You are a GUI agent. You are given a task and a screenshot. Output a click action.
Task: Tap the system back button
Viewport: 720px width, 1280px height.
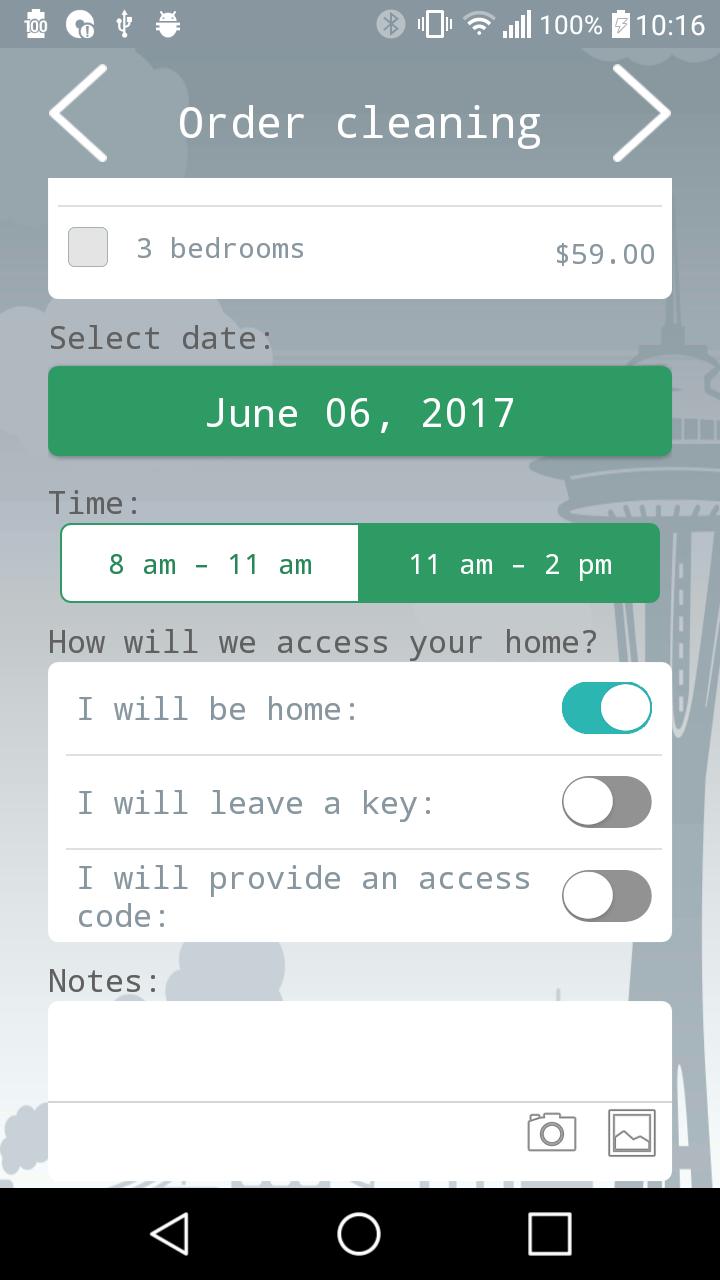click(x=170, y=1234)
